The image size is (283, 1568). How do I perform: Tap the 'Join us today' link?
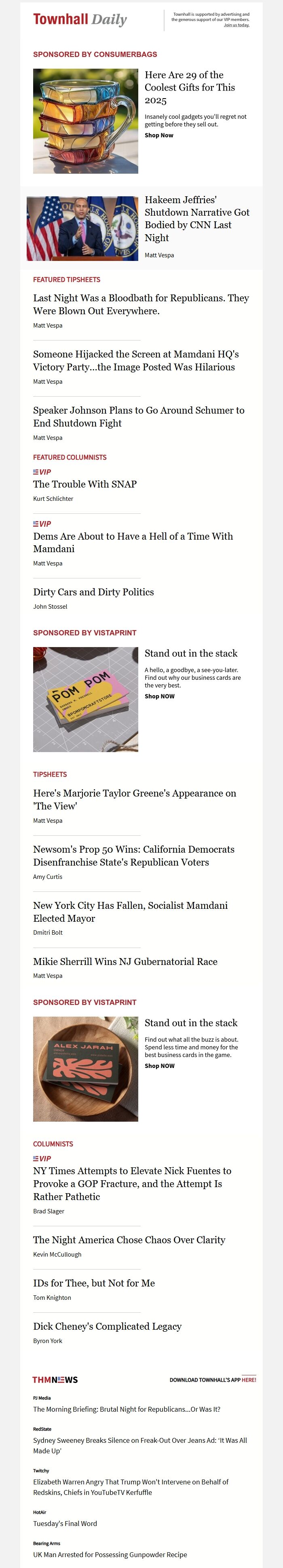pyautogui.click(x=236, y=25)
